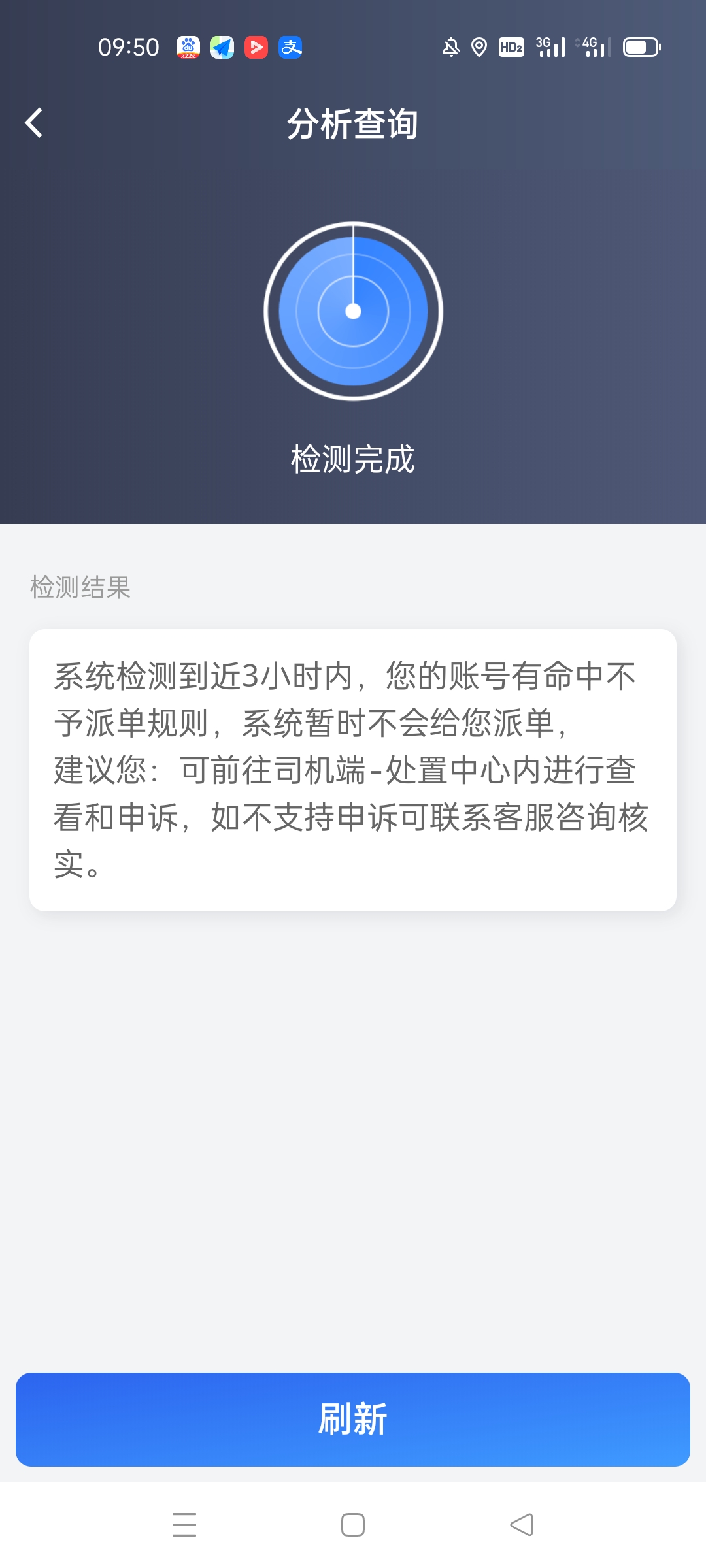Tap the 检测结果 section heading

[78, 589]
